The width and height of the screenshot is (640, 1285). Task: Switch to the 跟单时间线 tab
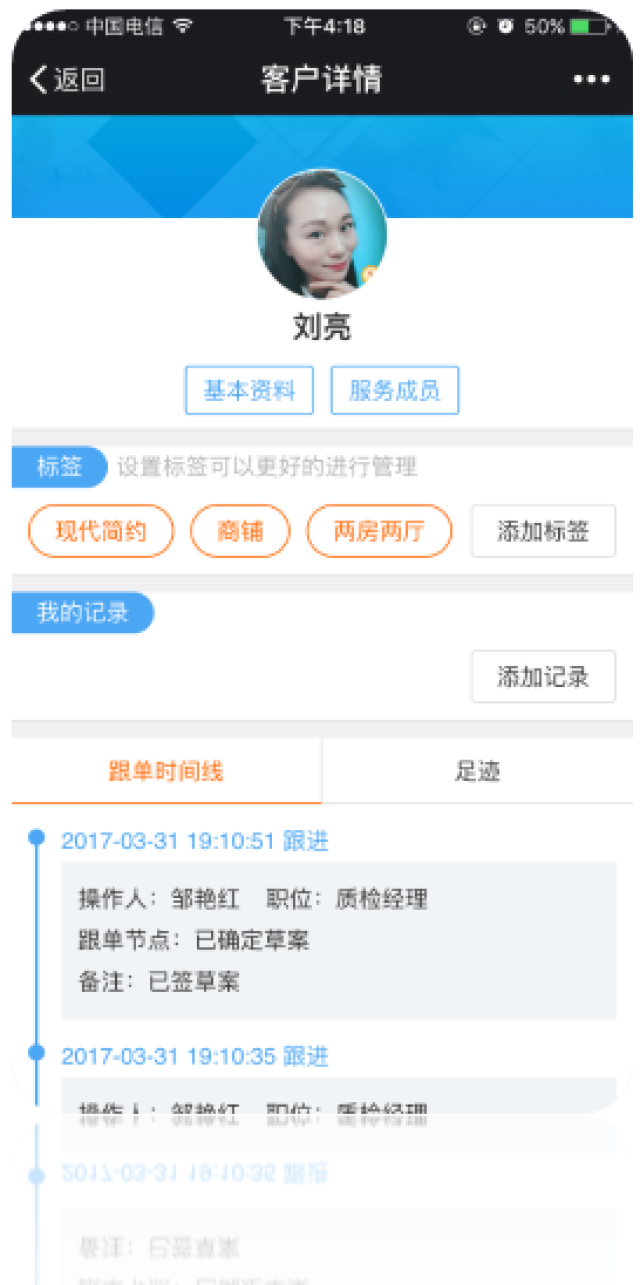click(x=166, y=771)
